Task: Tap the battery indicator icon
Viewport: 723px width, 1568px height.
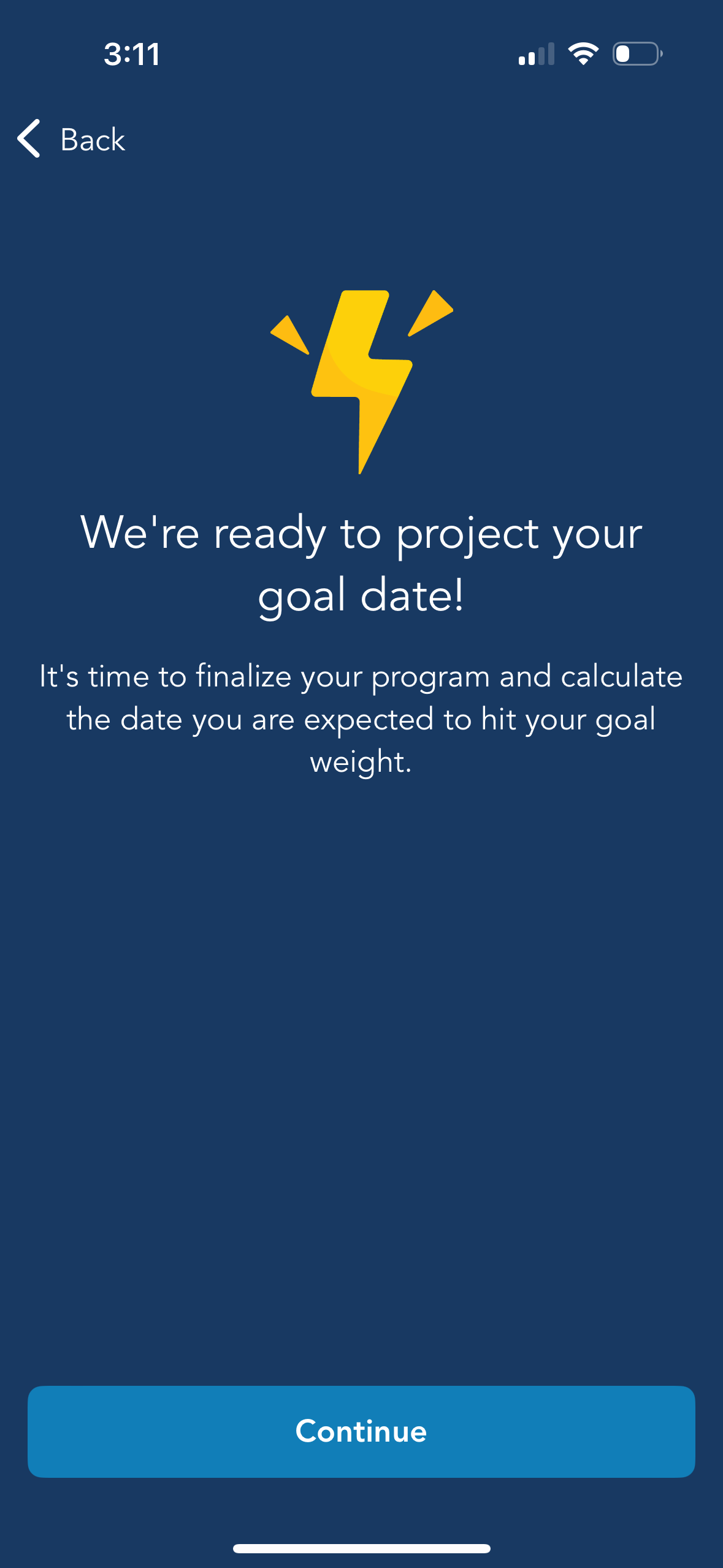Action: (635, 53)
